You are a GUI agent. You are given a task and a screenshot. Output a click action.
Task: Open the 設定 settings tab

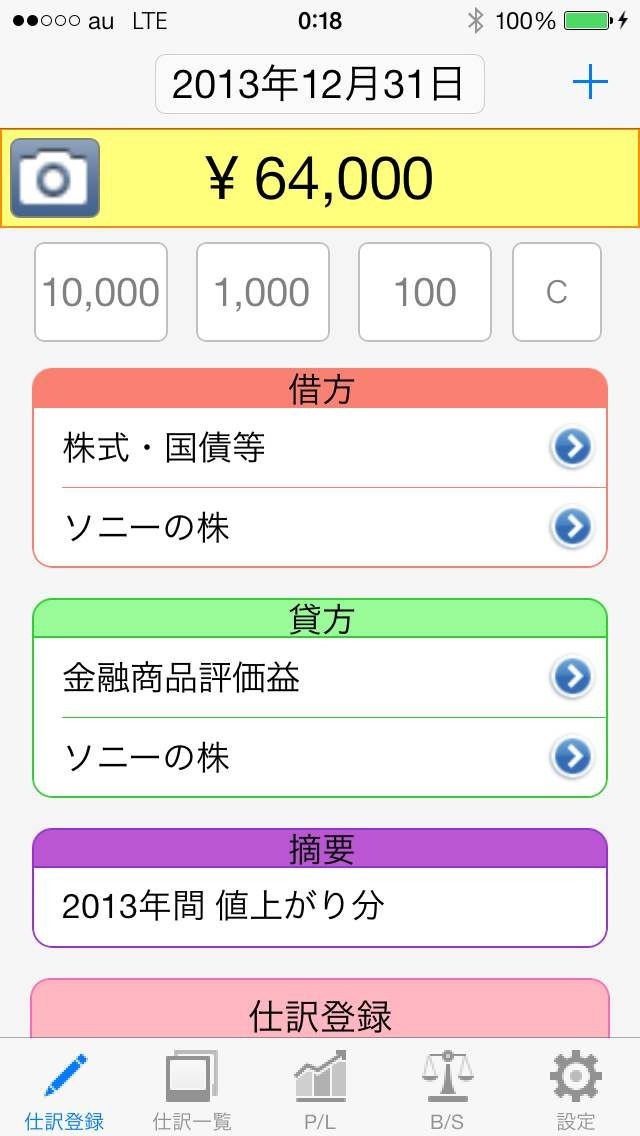click(x=576, y=1090)
